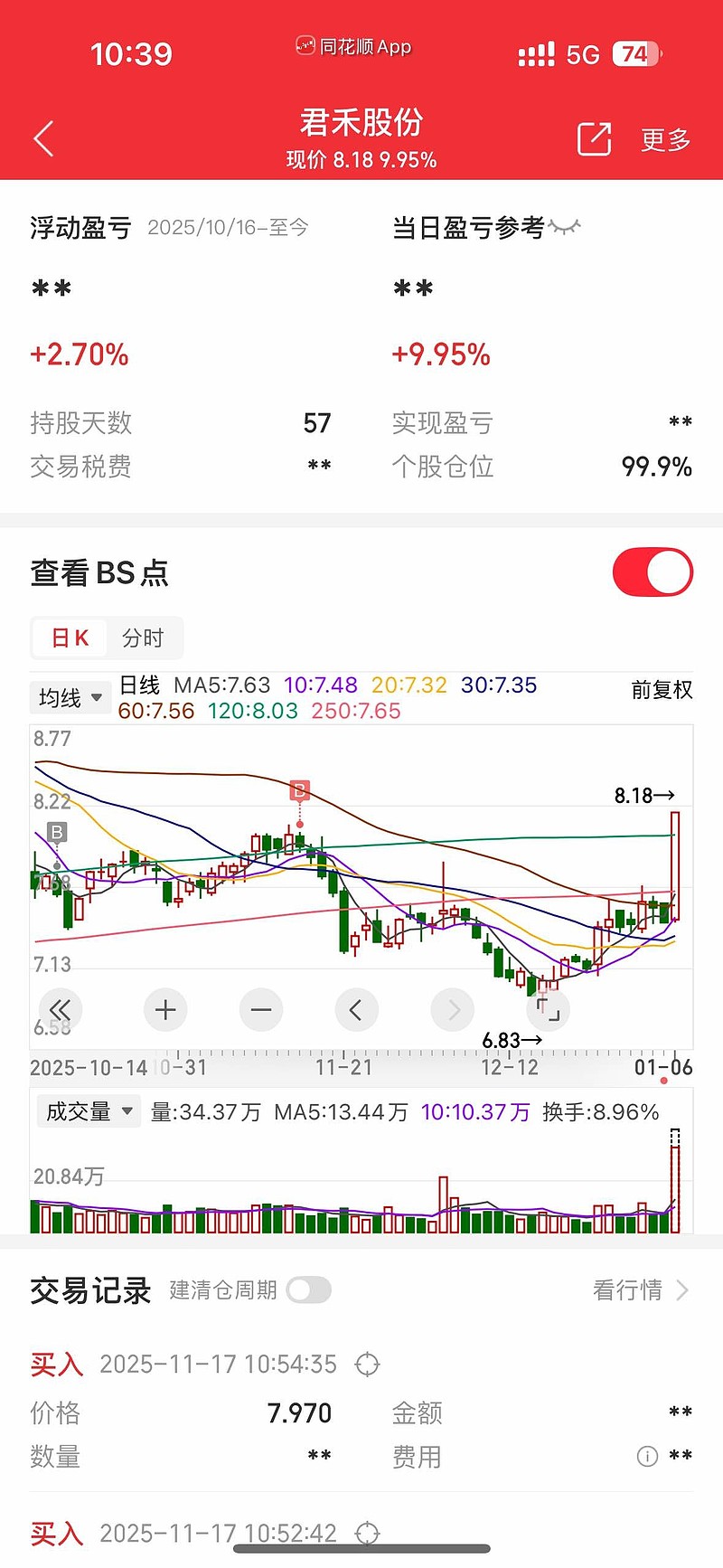Open the share panel via share icon
The width and height of the screenshot is (723, 1568).
coord(594,137)
